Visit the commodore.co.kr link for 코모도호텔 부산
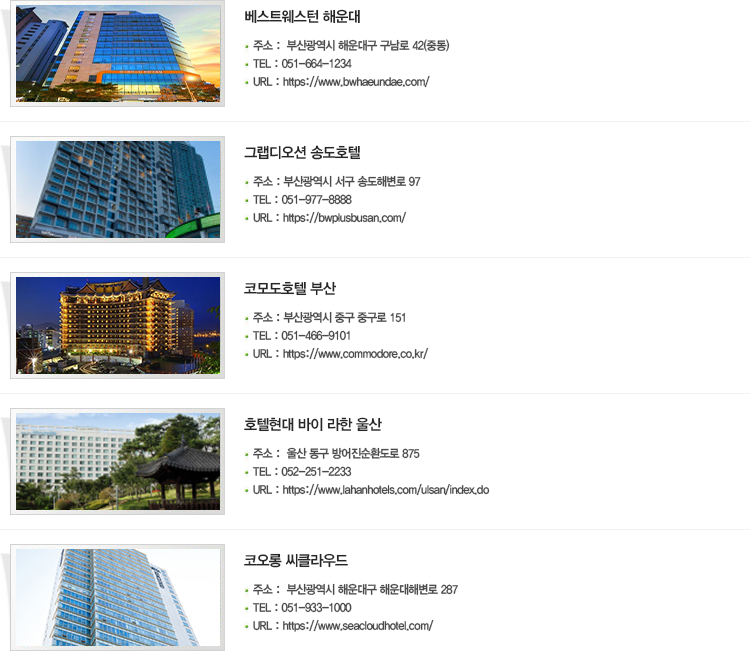This screenshot has height=666, width=750. [x=355, y=353]
